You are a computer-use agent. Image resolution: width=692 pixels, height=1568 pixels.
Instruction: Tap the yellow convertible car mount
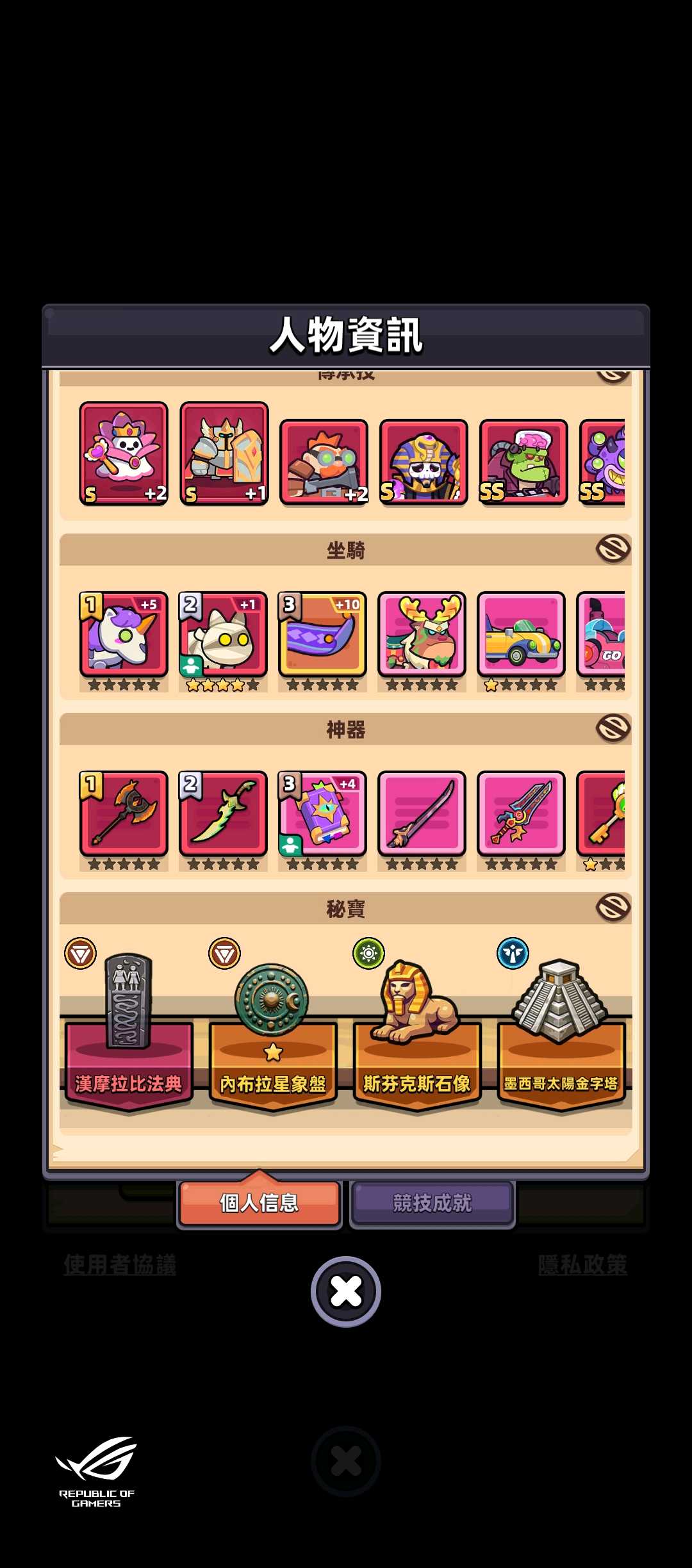tap(521, 634)
